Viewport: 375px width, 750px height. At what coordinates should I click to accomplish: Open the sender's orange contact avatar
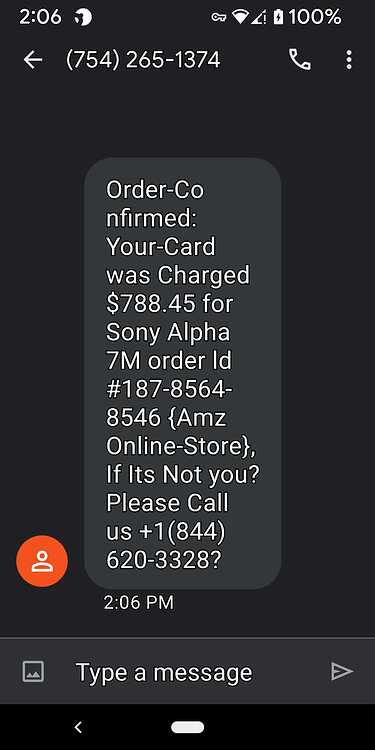pos(42,561)
